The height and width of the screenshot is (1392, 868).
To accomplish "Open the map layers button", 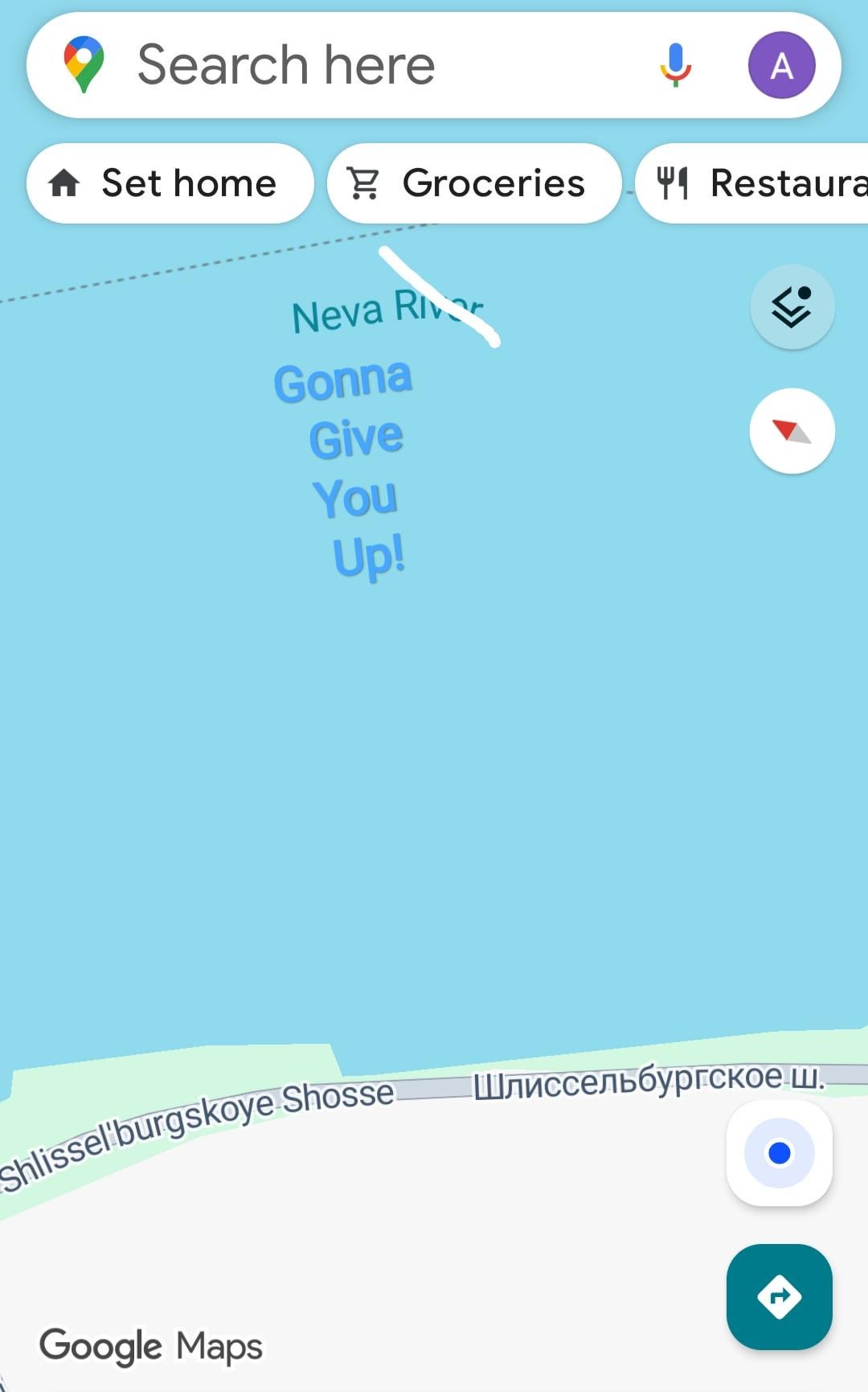I will (x=792, y=307).
